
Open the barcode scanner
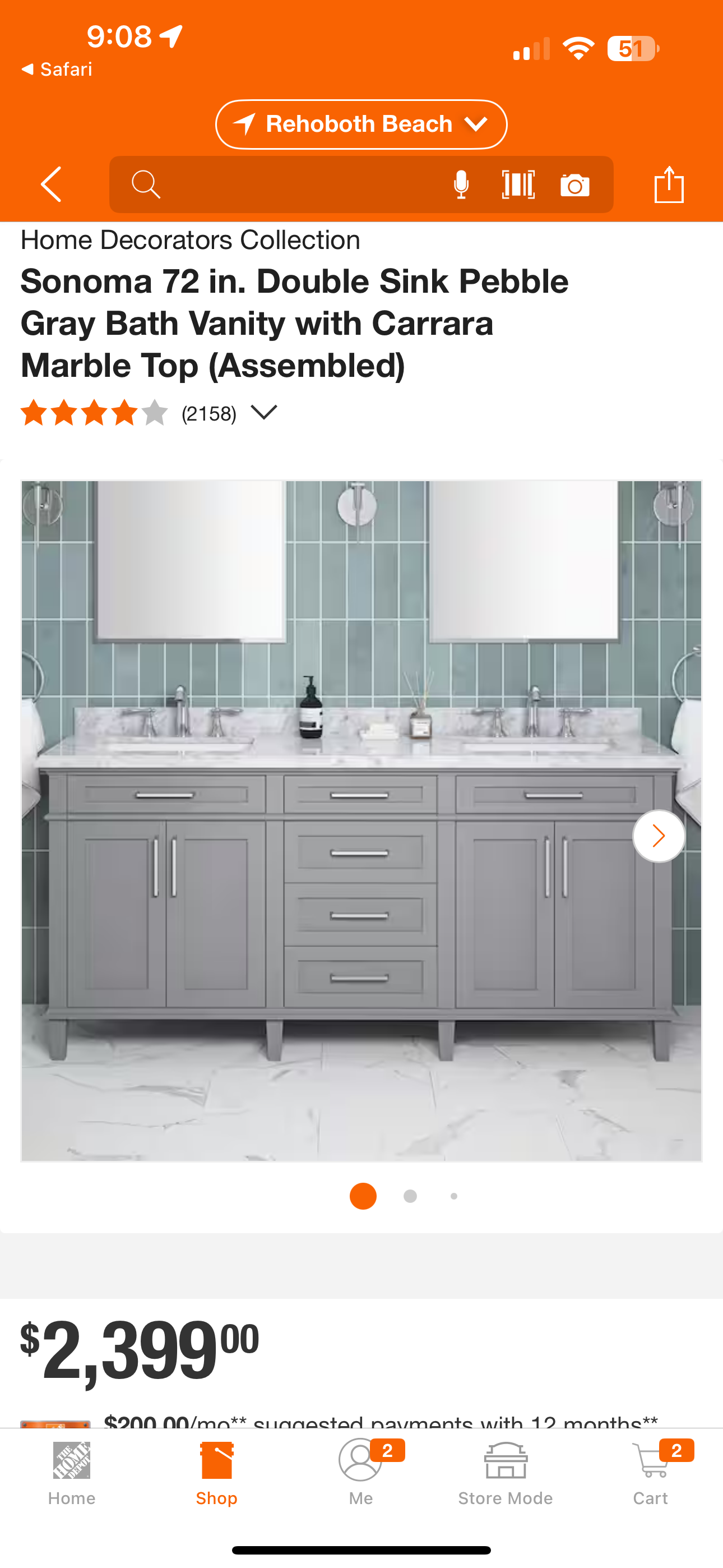[x=518, y=185]
